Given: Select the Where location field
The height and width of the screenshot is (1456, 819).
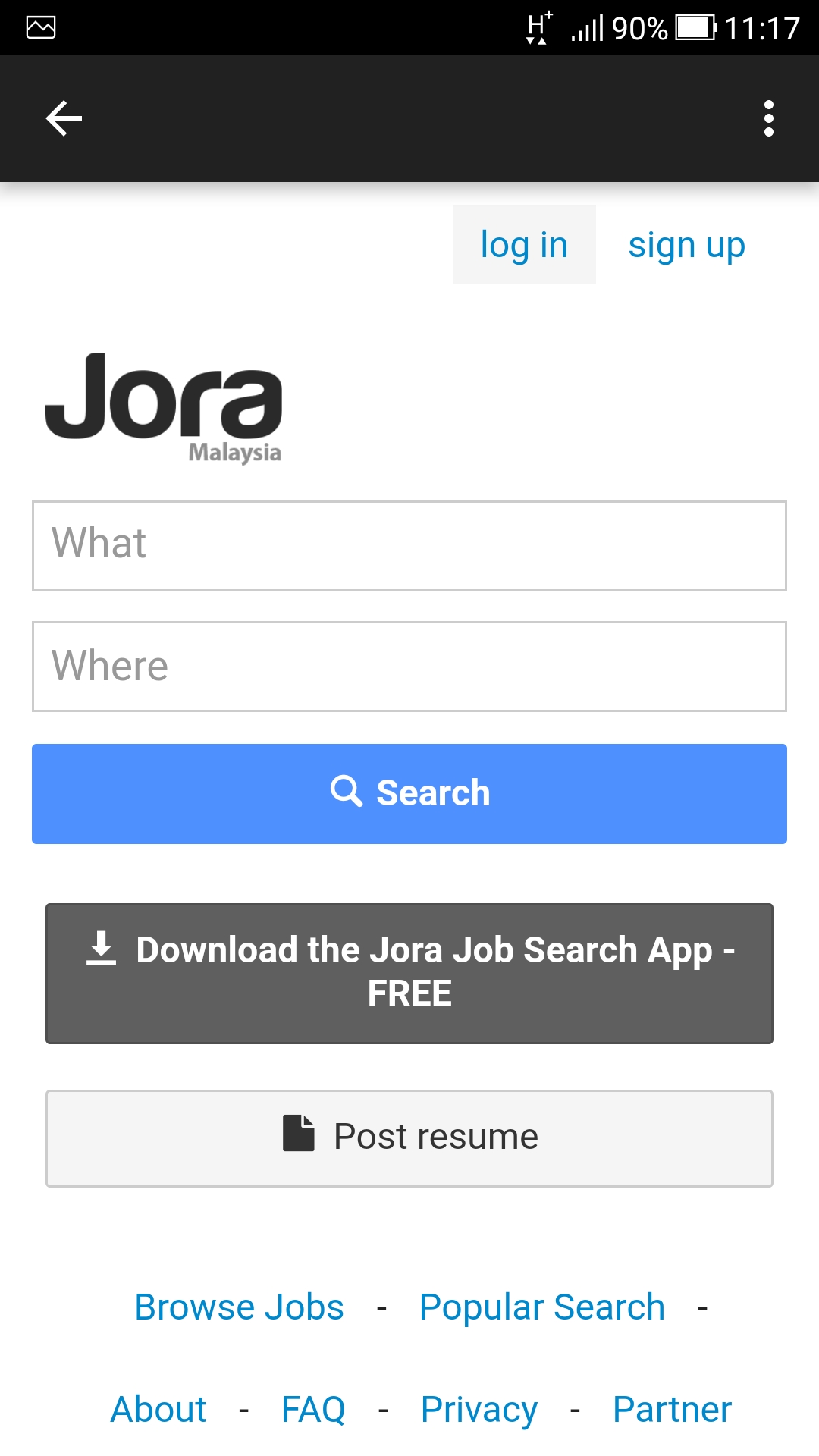Looking at the screenshot, I should pyautogui.click(x=409, y=667).
